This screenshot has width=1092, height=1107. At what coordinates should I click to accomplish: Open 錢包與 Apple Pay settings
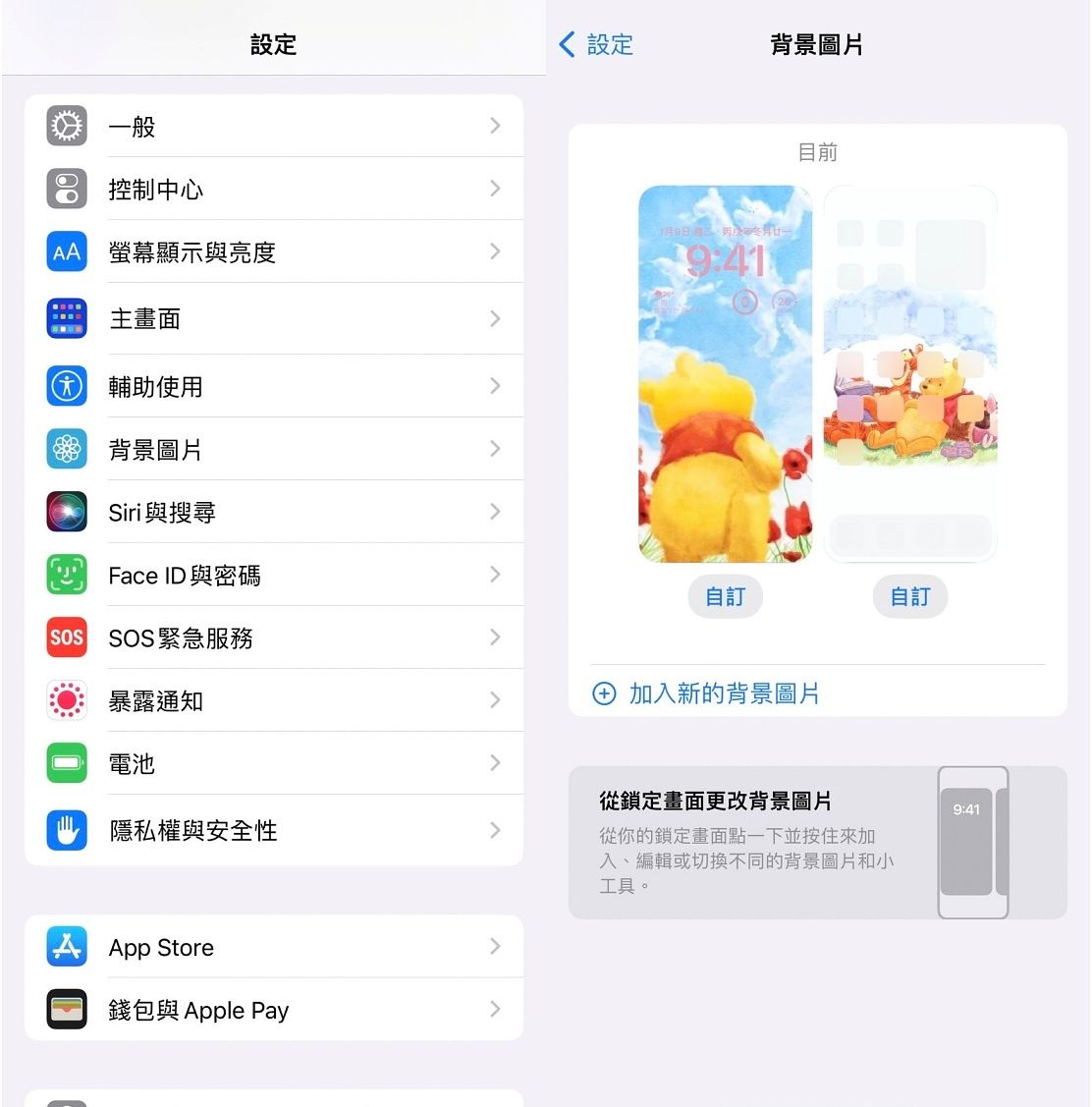[x=273, y=1010]
